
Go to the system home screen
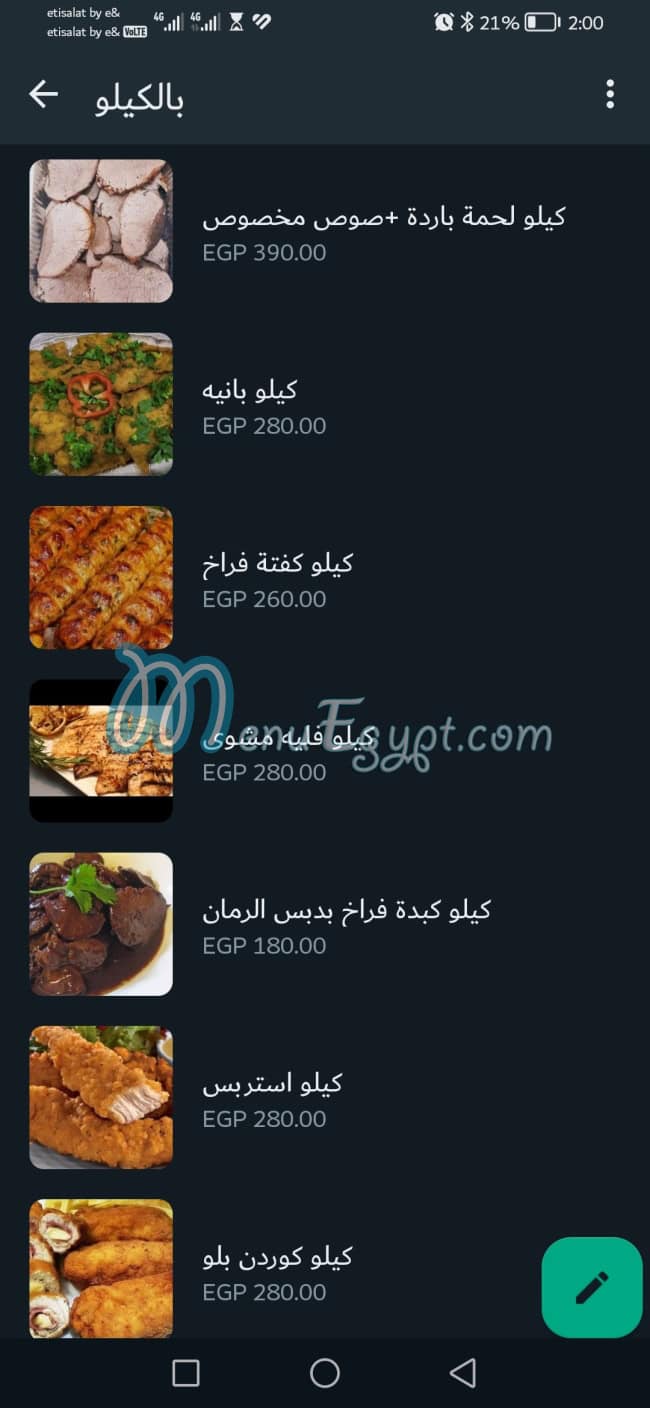325,1373
